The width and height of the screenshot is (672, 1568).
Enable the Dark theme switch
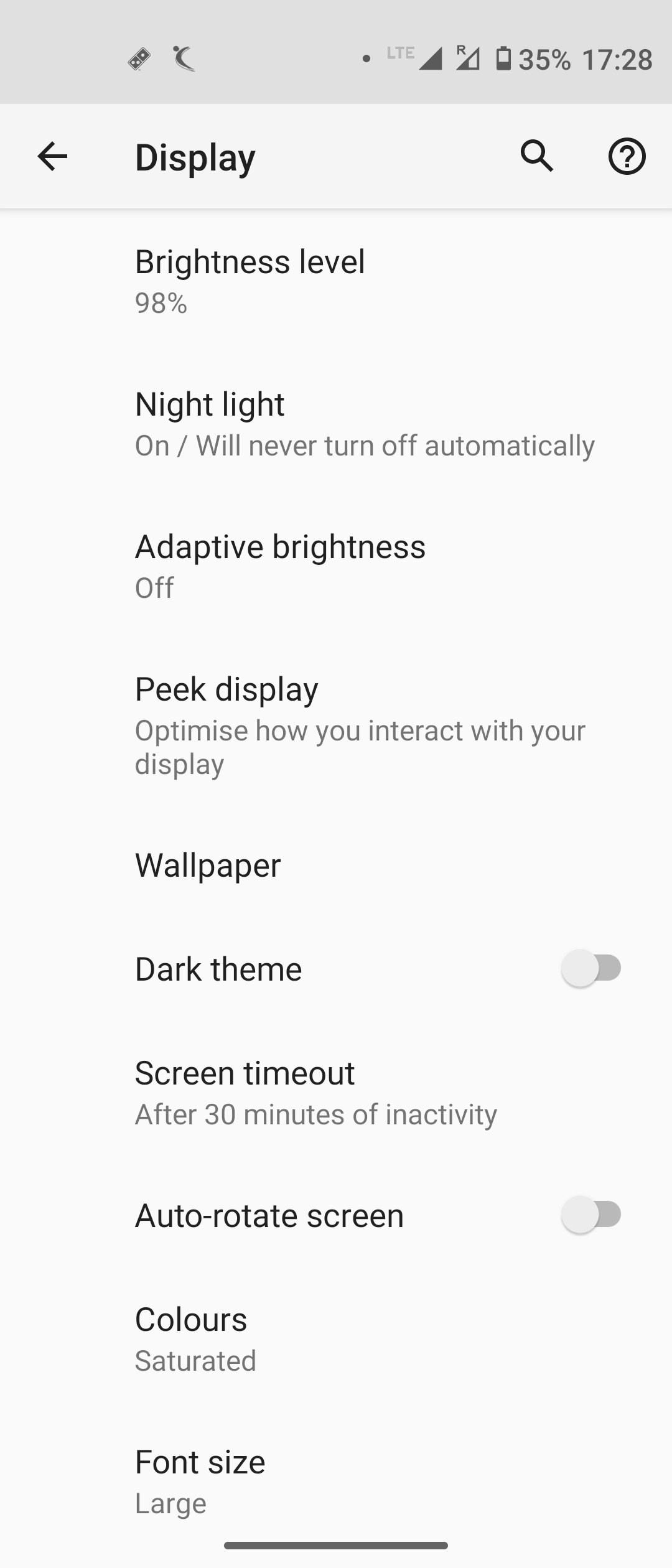click(592, 968)
